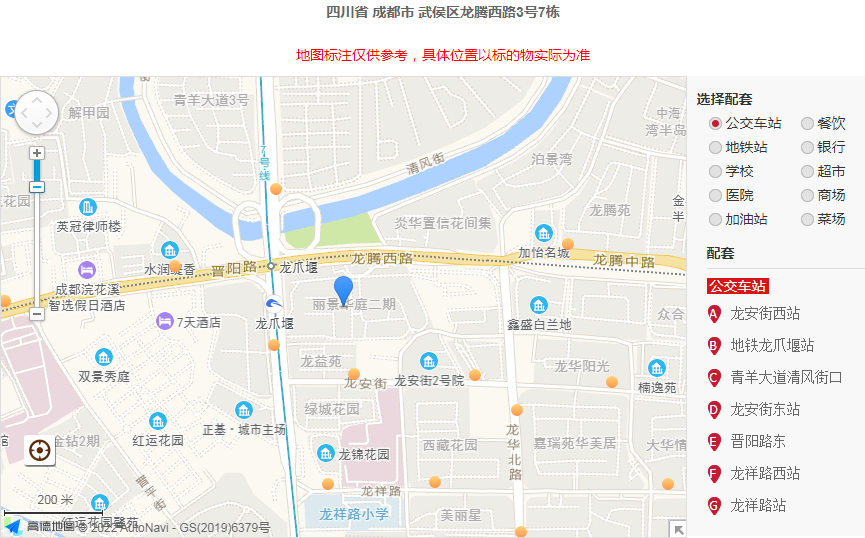Show 青羊大道清风街口 on the map
The width and height of the screenshot is (865, 538).
tap(785, 378)
